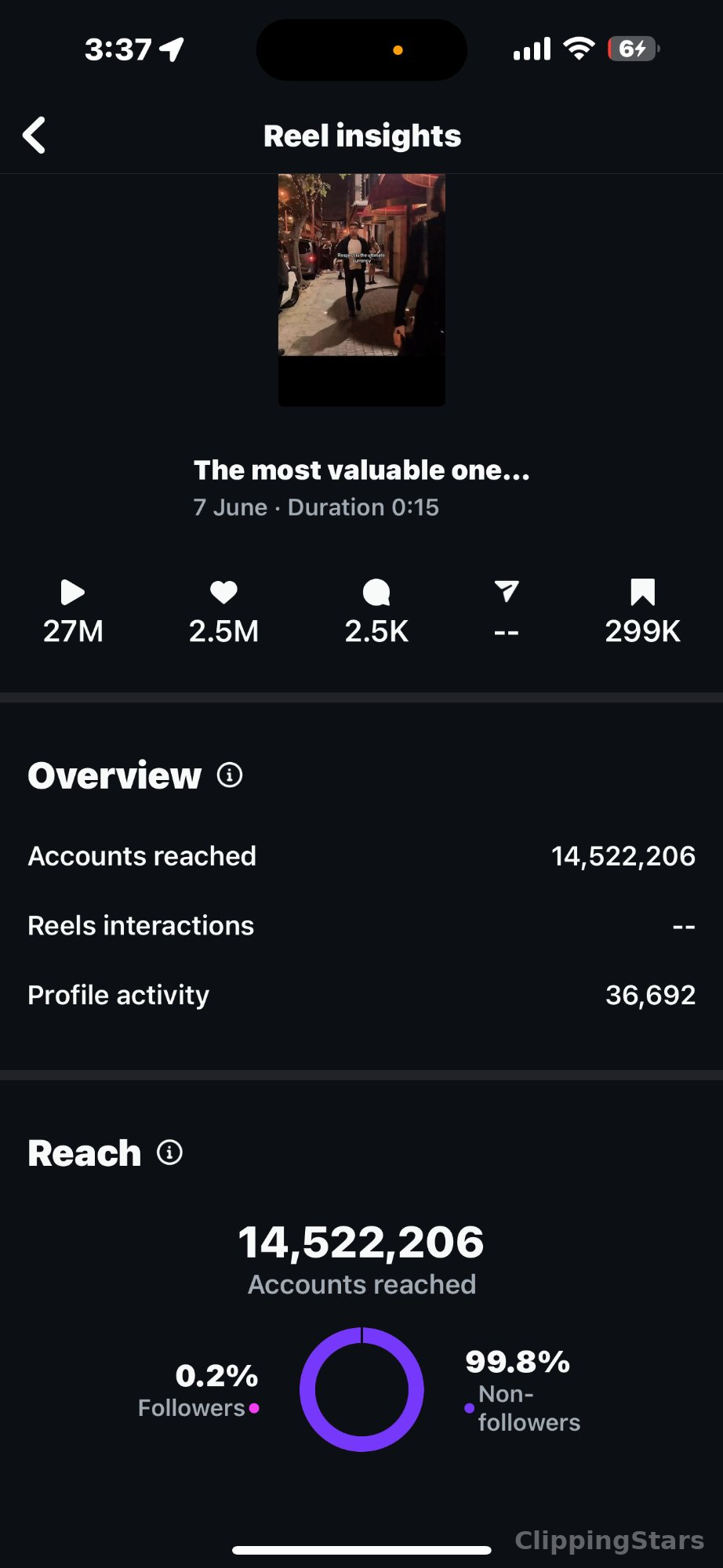
Task: Show info about Reach
Action: tap(170, 1152)
